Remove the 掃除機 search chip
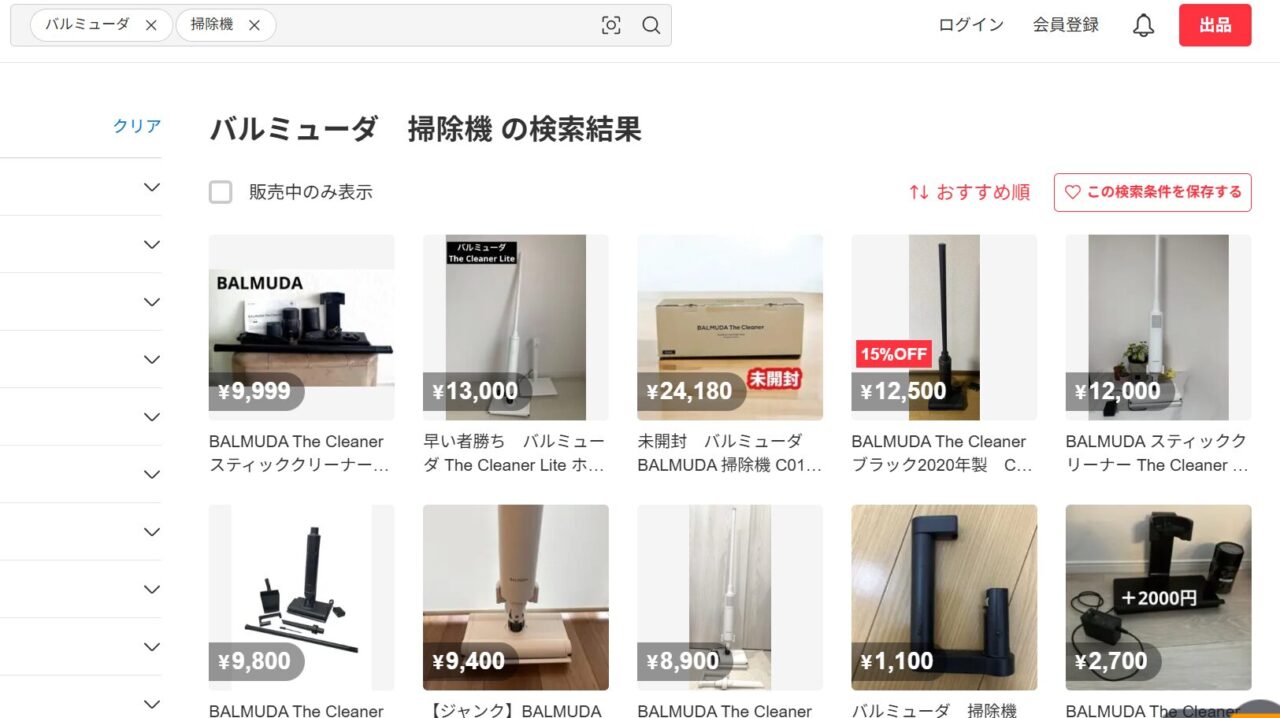1280x718 pixels. 254,25
